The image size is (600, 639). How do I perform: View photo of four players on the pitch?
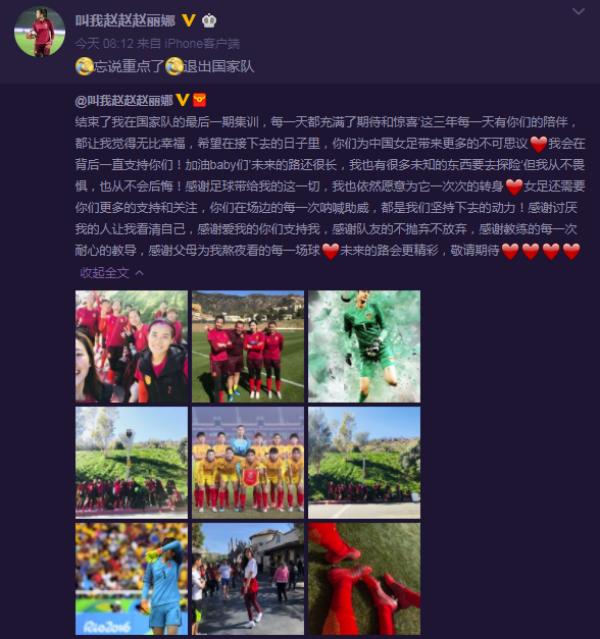pos(247,346)
